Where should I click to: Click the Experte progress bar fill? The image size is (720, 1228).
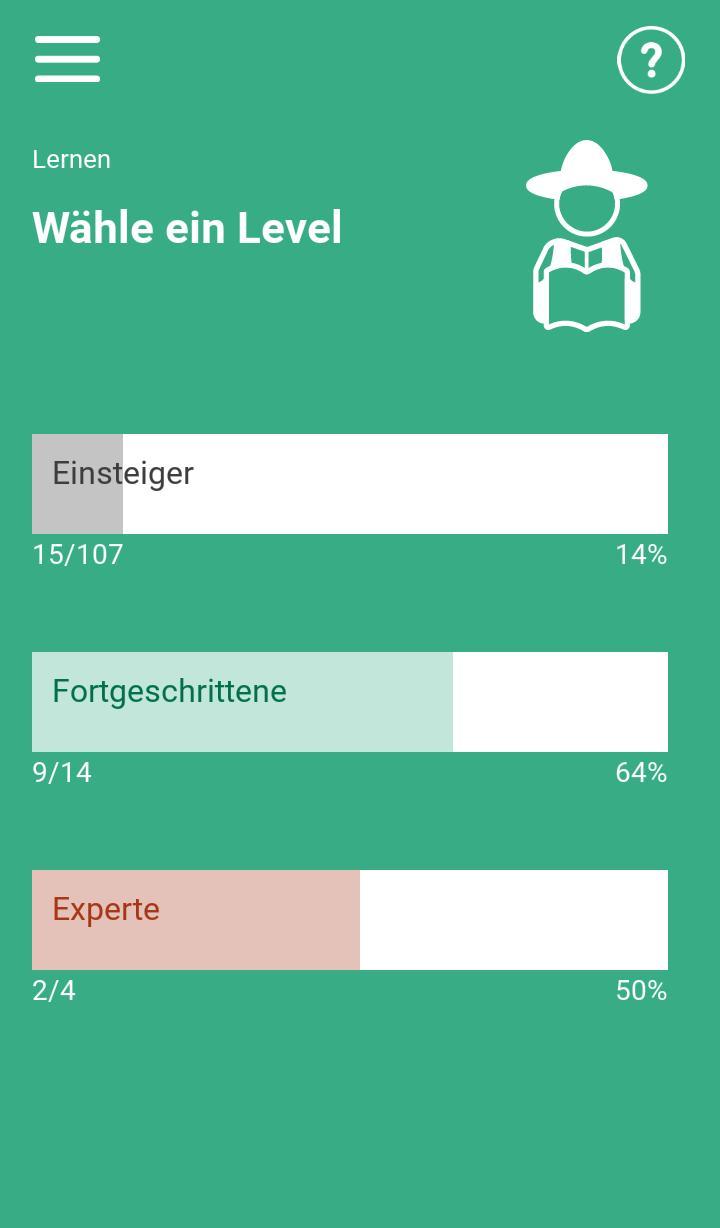click(x=195, y=919)
